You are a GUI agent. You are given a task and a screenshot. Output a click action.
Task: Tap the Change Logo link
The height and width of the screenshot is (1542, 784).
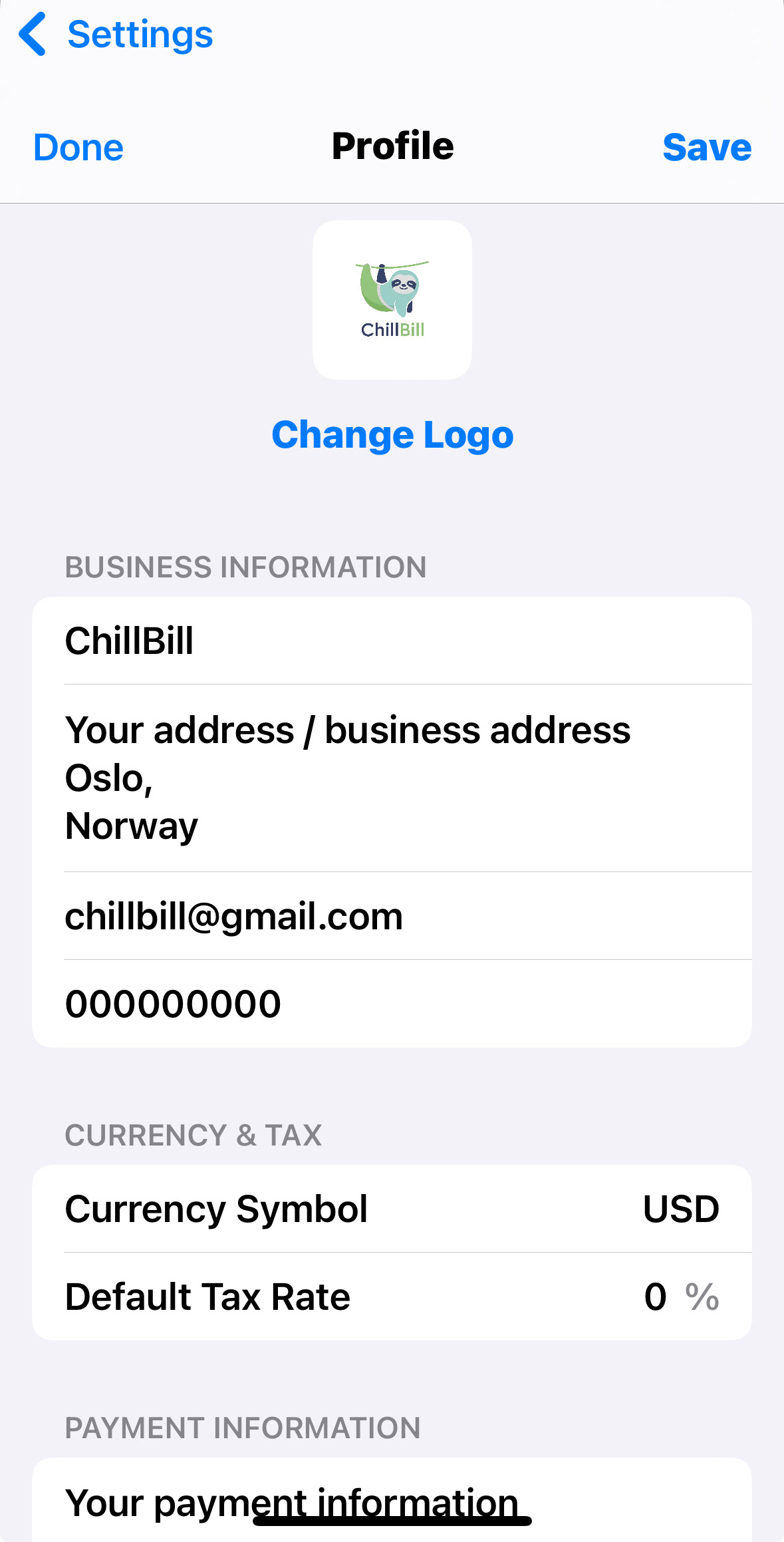click(x=392, y=435)
